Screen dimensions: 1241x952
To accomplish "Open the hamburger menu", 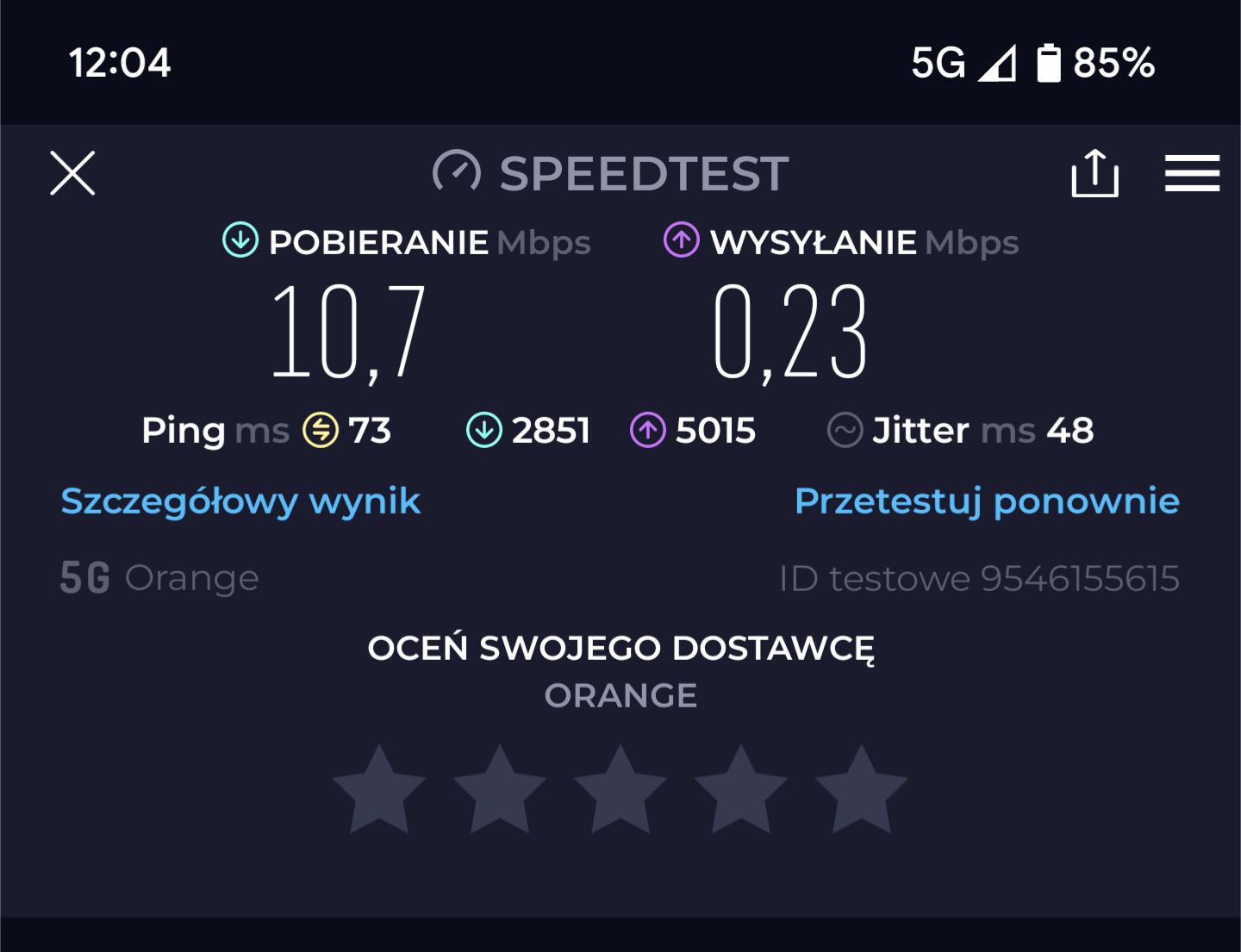I will 1192,173.
